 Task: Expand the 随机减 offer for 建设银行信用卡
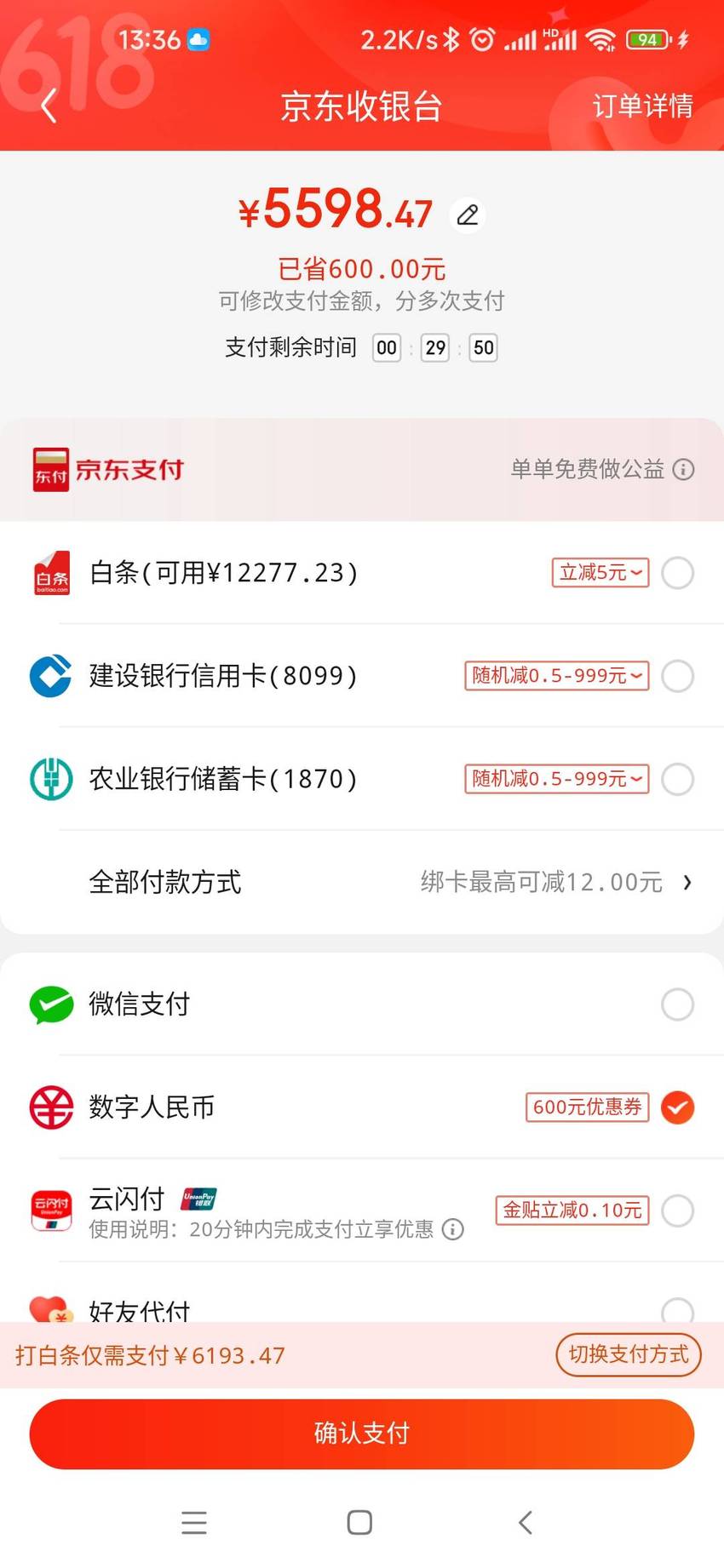click(x=557, y=675)
